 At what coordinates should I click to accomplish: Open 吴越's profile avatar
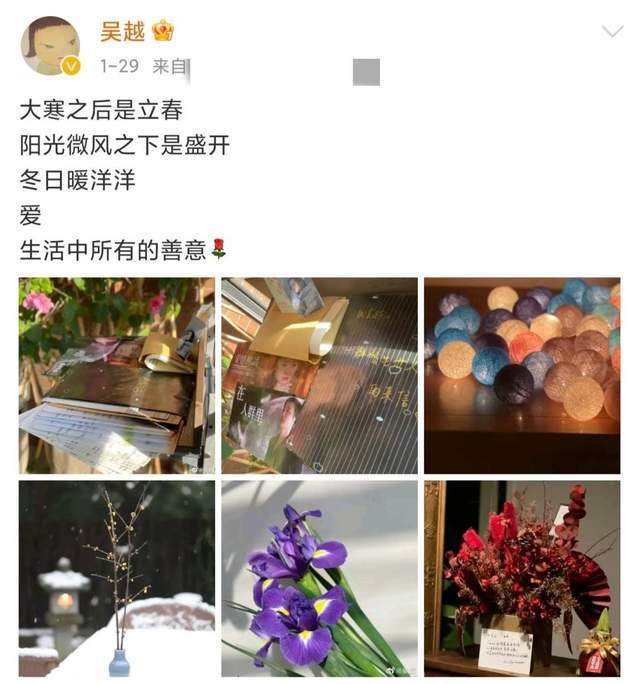pos(50,46)
